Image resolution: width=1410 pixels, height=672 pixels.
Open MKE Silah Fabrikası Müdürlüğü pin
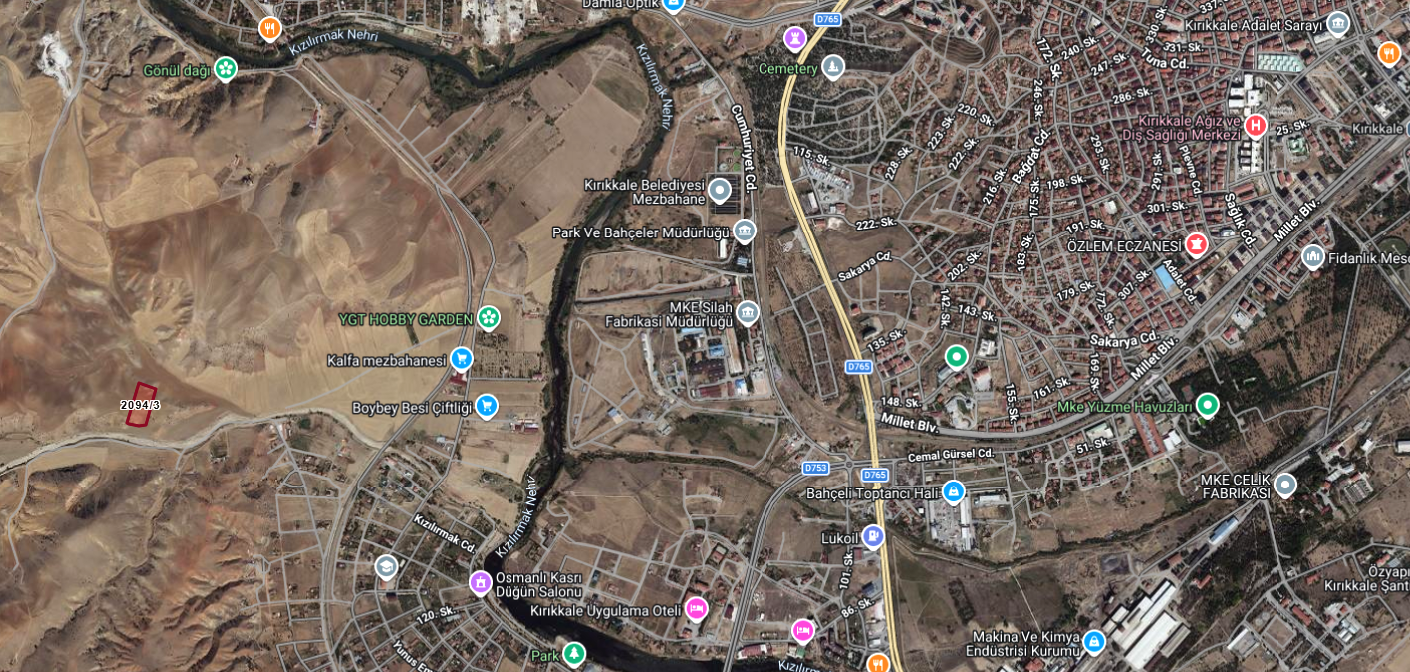point(748,314)
